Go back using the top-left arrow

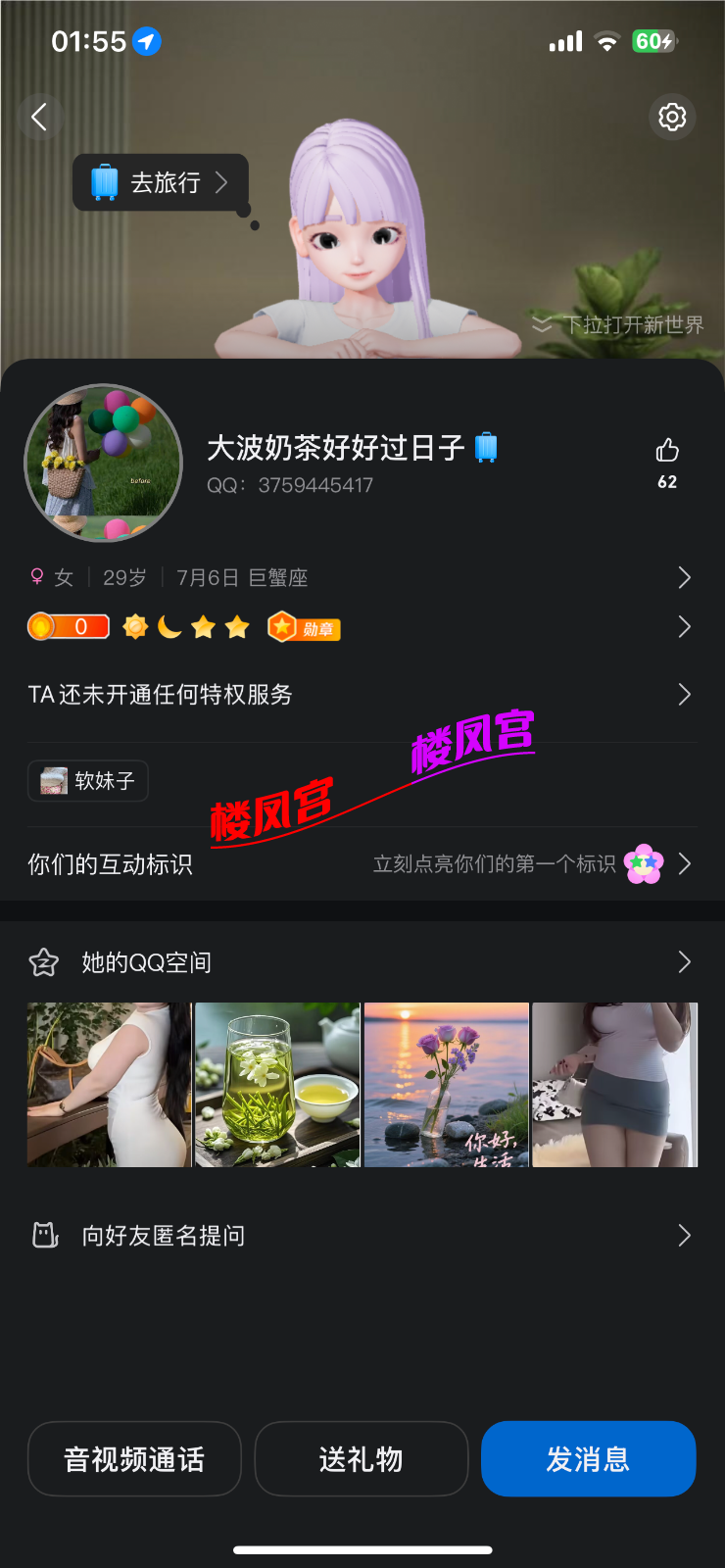[x=39, y=118]
